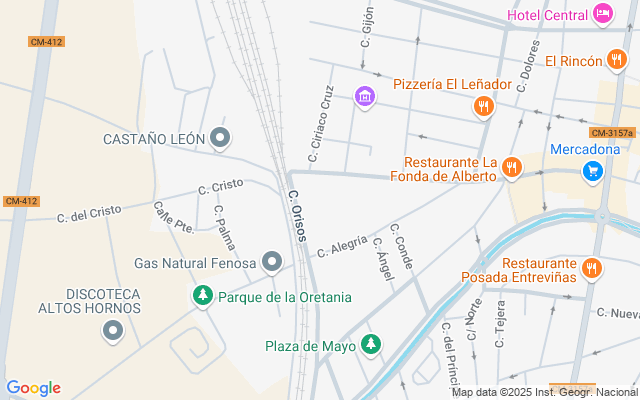Open the Restaurante Posada Entreviñas pin
Viewport: 640px width, 400px height.
pyautogui.click(x=591, y=267)
